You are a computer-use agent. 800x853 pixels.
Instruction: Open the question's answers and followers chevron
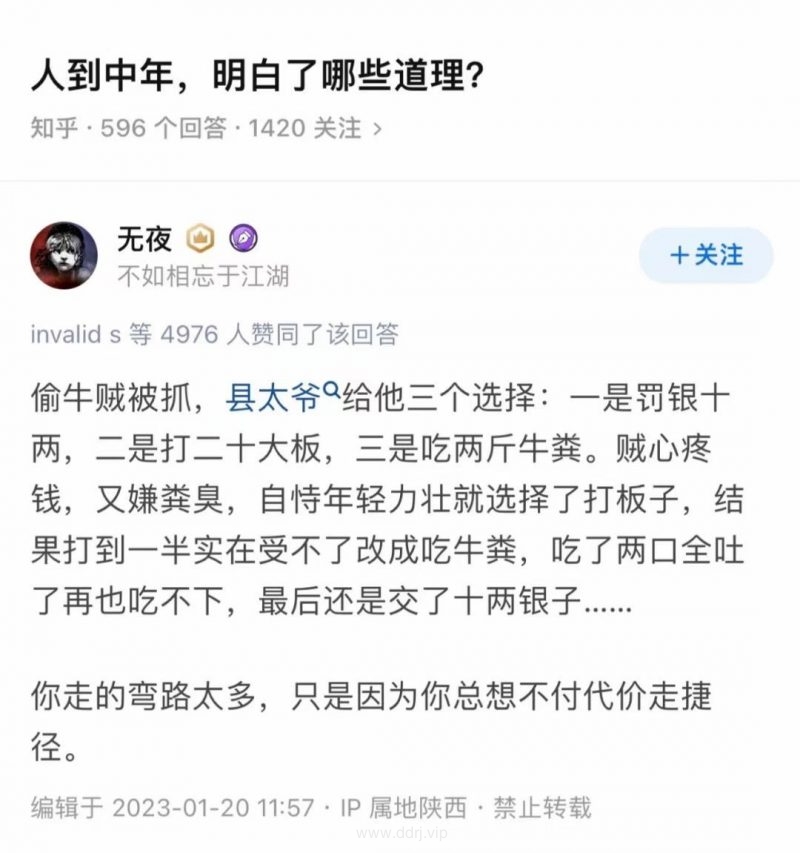pyautogui.click(x=376, y=128)
